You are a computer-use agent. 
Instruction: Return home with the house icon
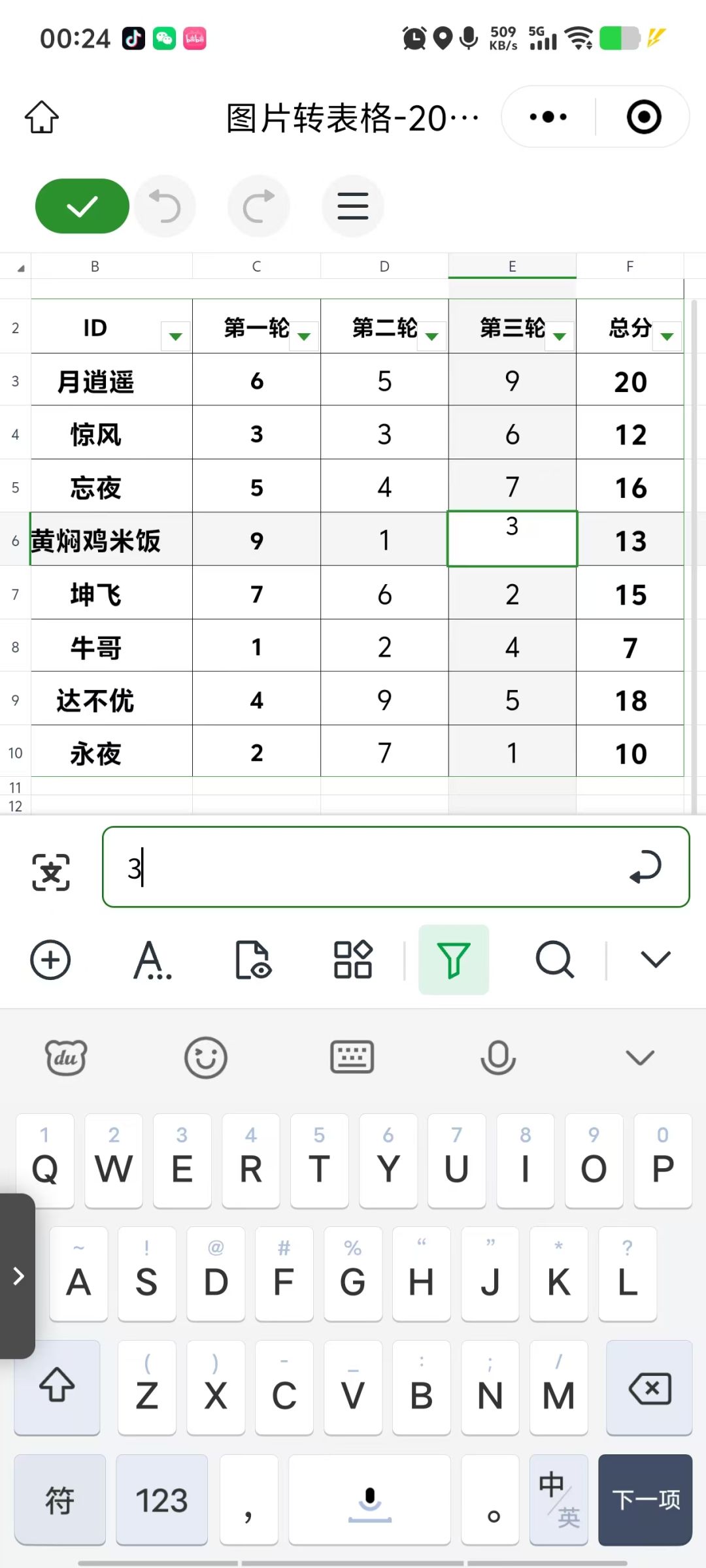click(41, 118)
